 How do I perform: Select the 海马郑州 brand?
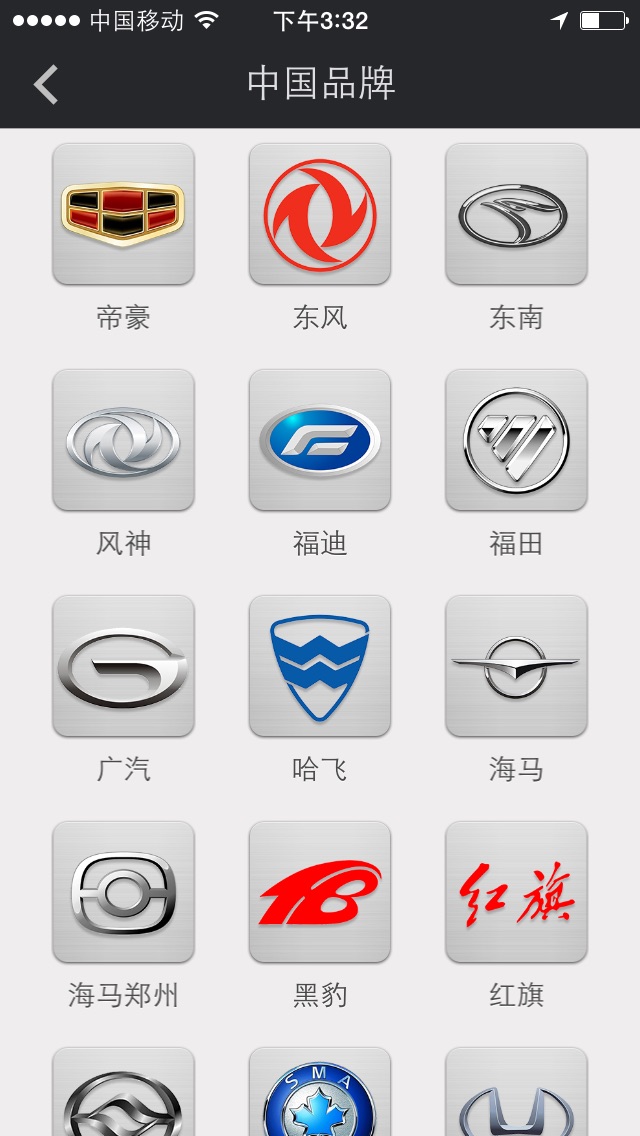click(x=123, y=892)
